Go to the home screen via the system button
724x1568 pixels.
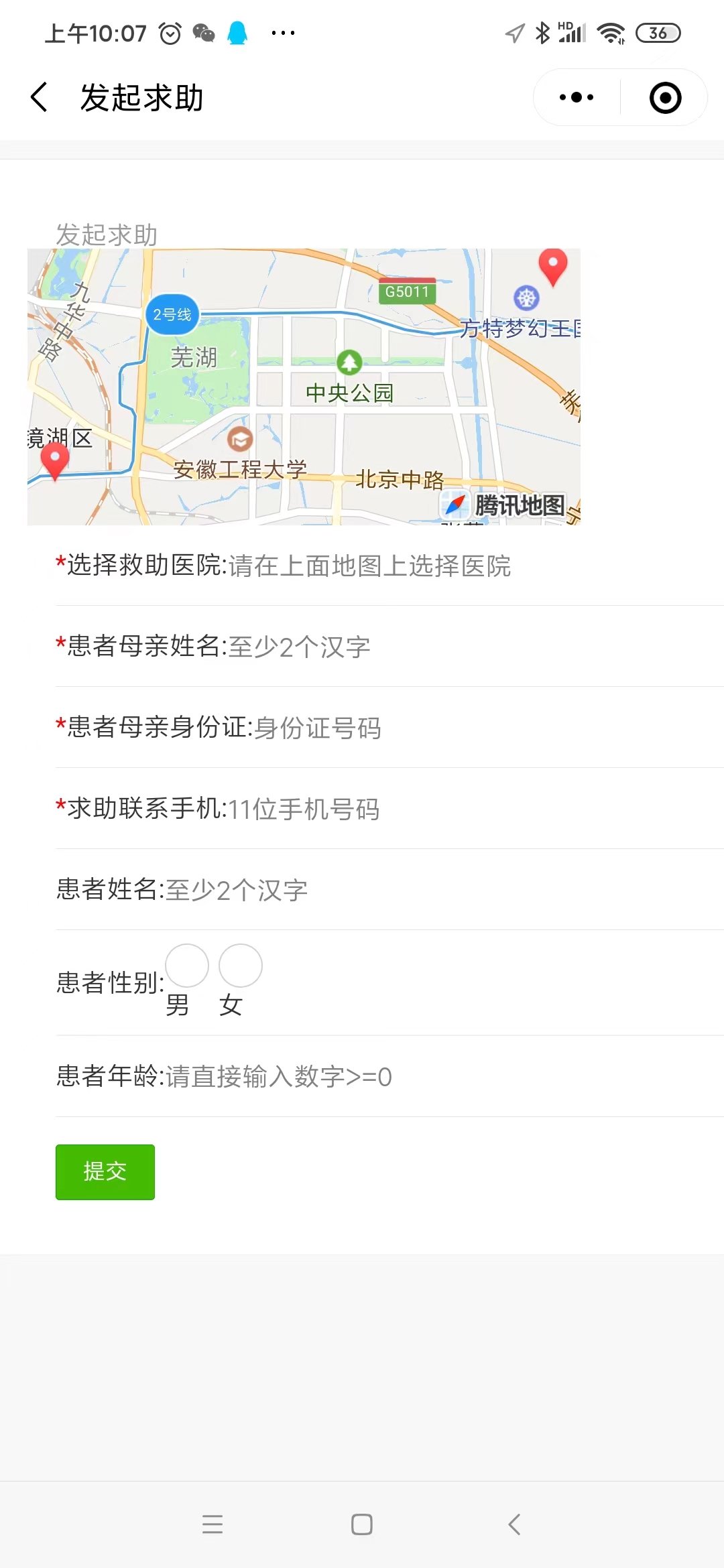pos(362,1524)
